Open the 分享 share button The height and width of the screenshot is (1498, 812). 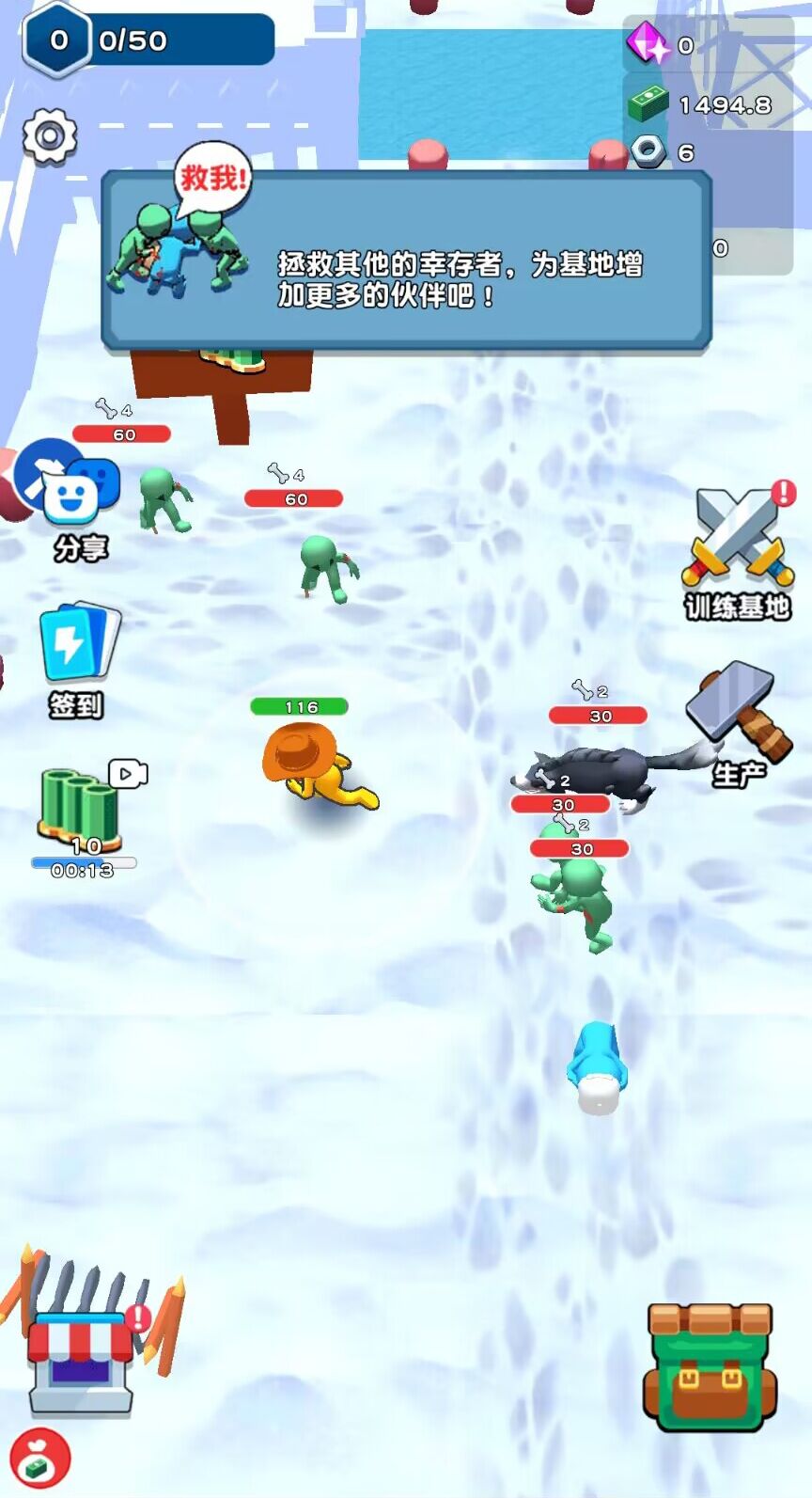click(73, 497)
